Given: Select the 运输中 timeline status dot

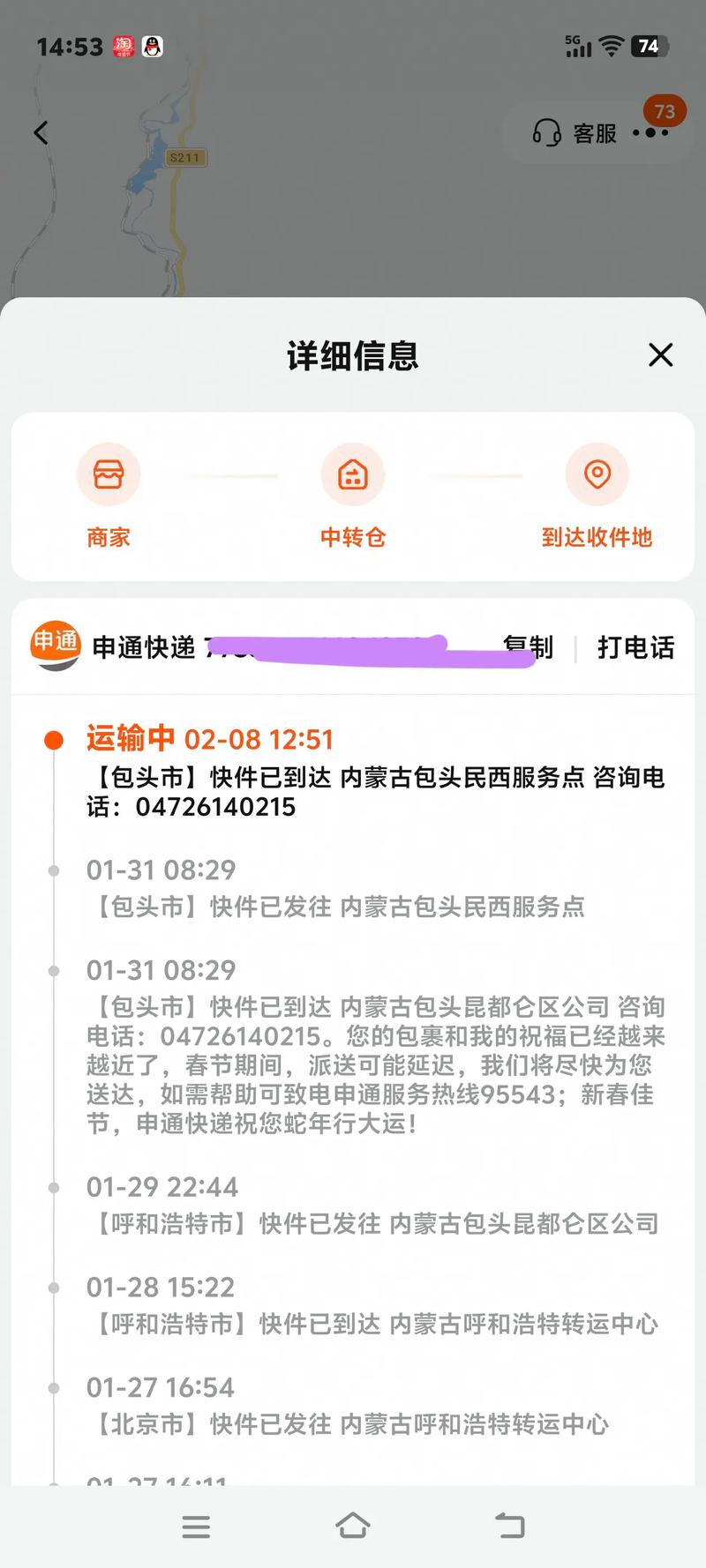Looking at the screenshot, I should [x=55, y=738].
